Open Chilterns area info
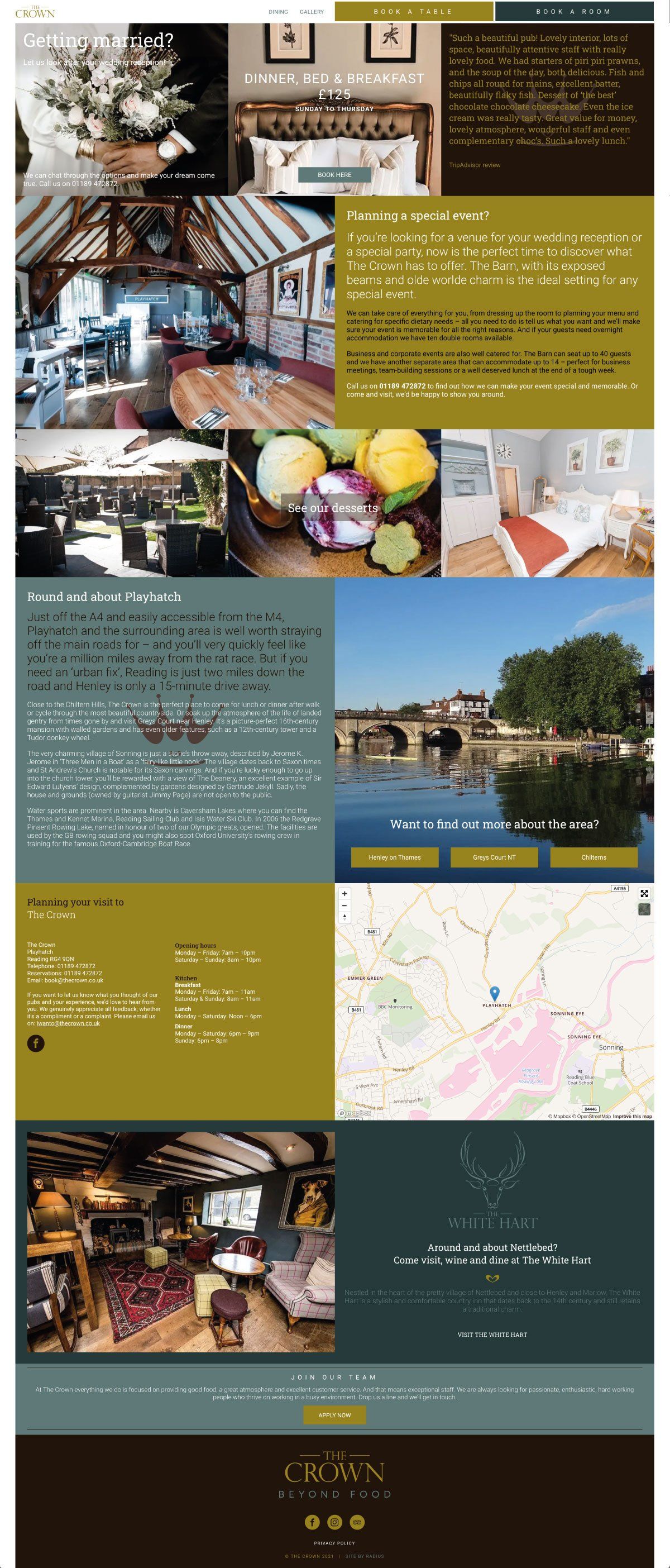This screenshot has height=1568, width=670. [x=594, y=857]
